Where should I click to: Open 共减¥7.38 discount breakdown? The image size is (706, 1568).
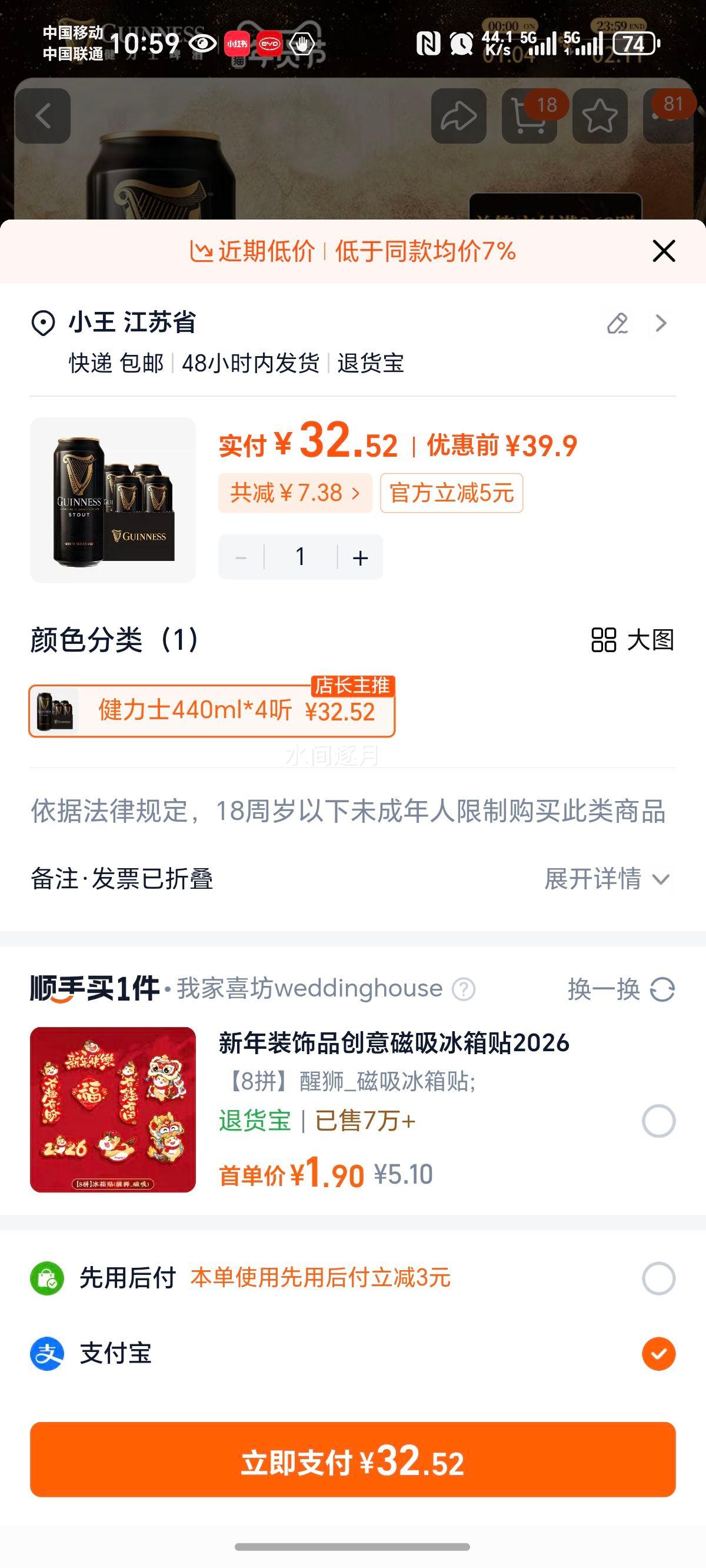click(x=295, y=493)
